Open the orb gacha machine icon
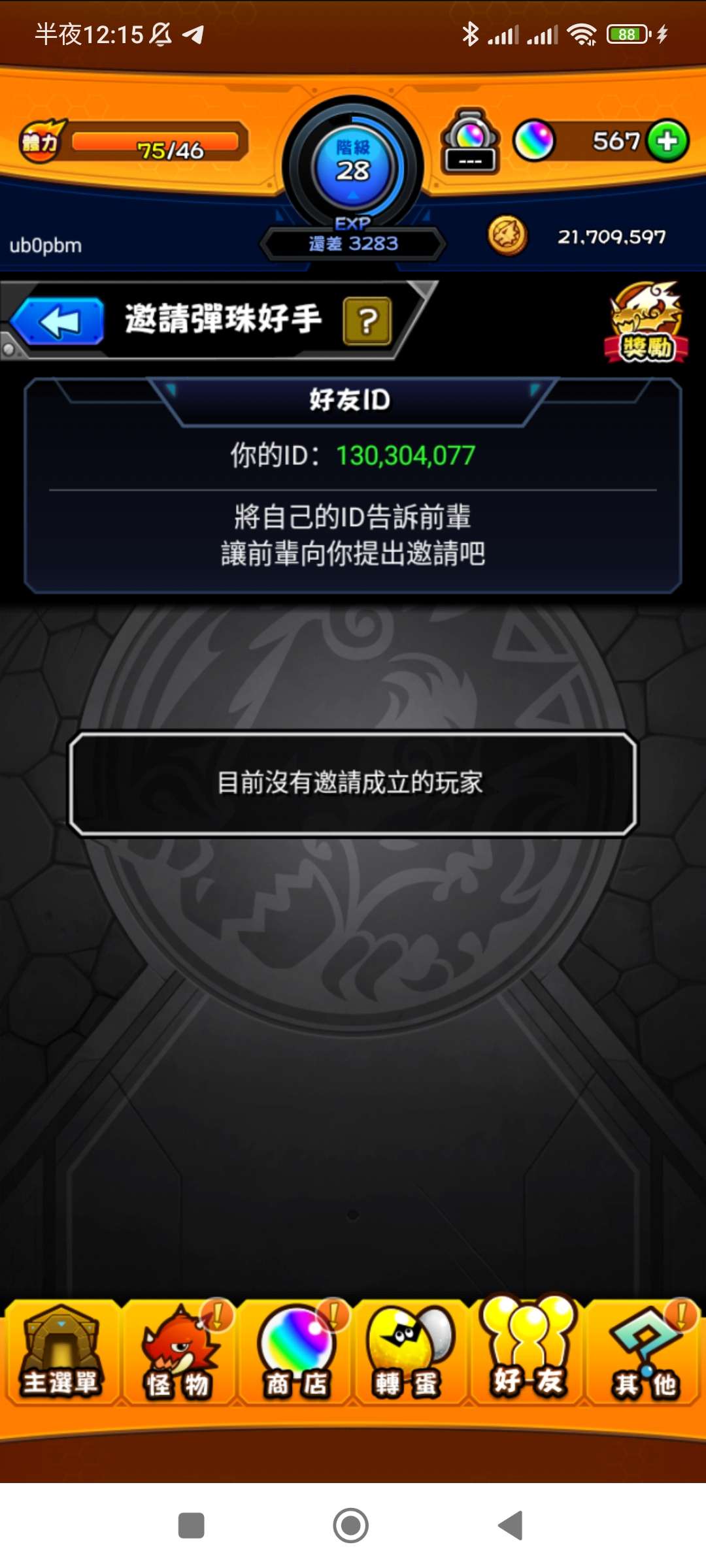 (470, 142)
